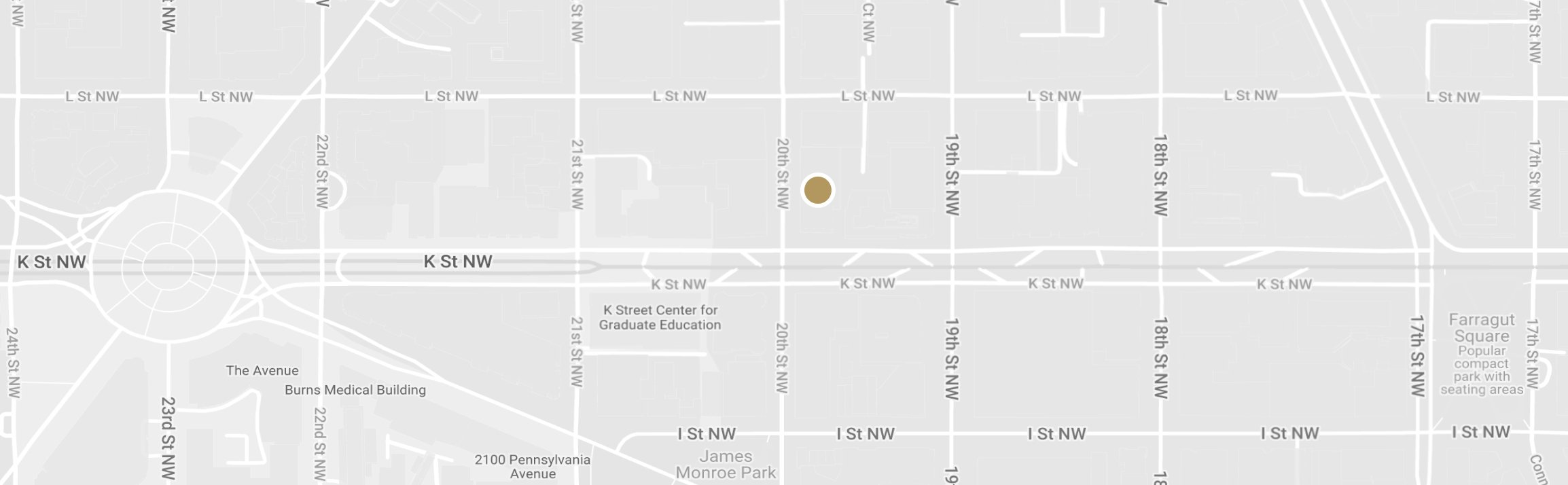This screenshot has width=1568, height=485.
Task: Select the Farragut Square park label
Action: (1481, 328)
